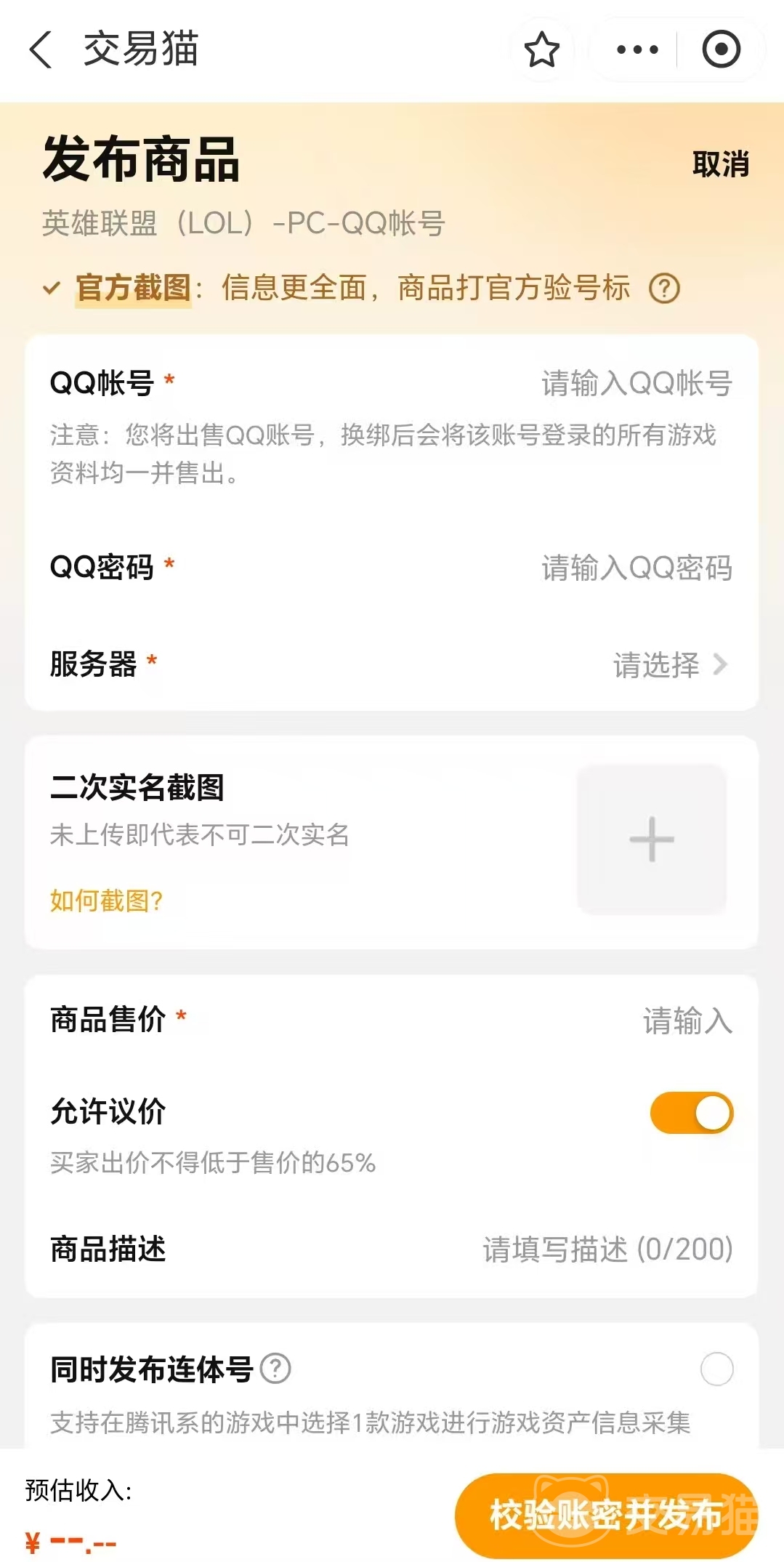The width and height of the screenshot is (784, 1562).
Task: Go back from the 交易猫 page
Action: tap(41, 49)
